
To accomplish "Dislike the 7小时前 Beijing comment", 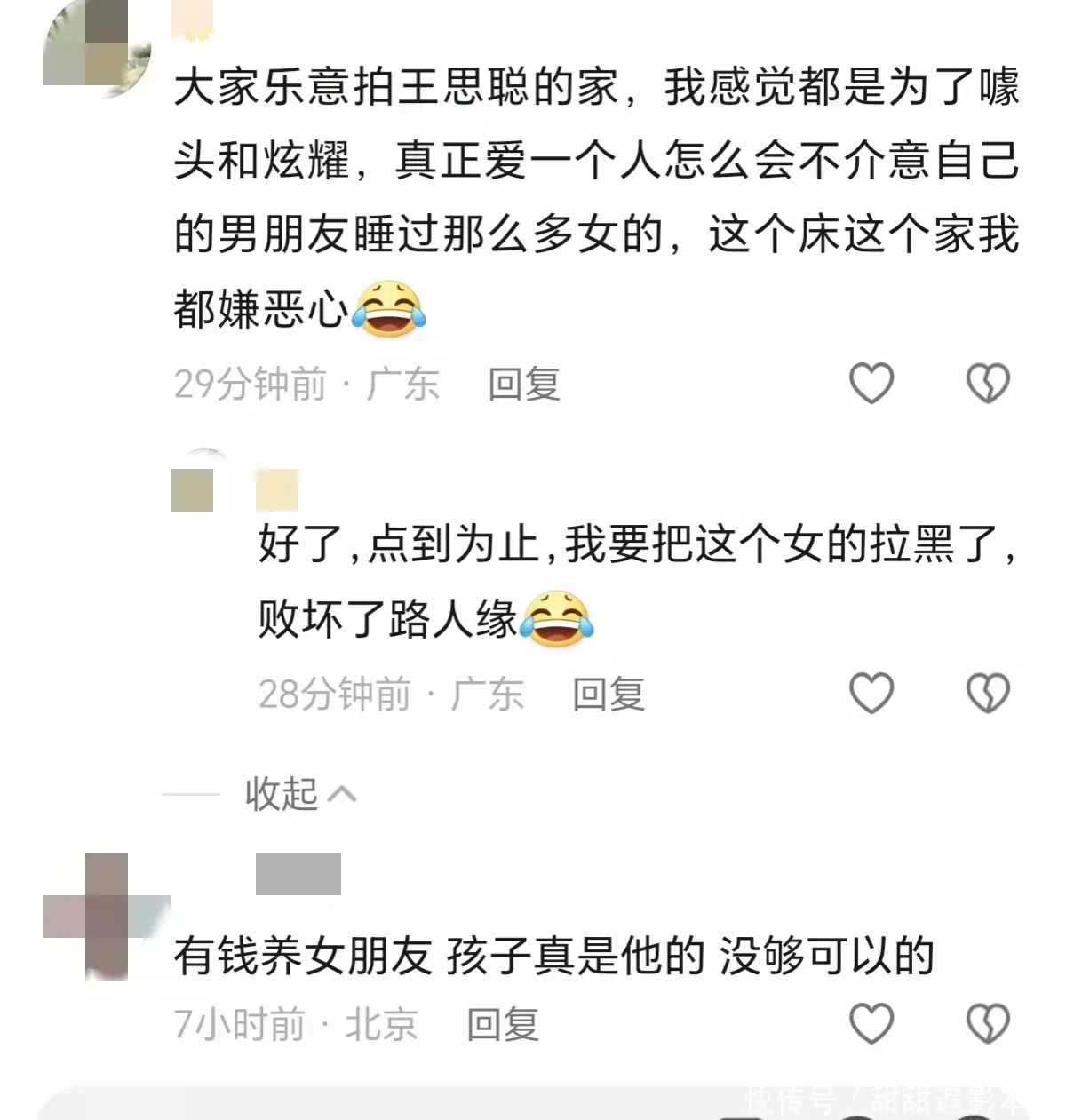I will 988,1023.
